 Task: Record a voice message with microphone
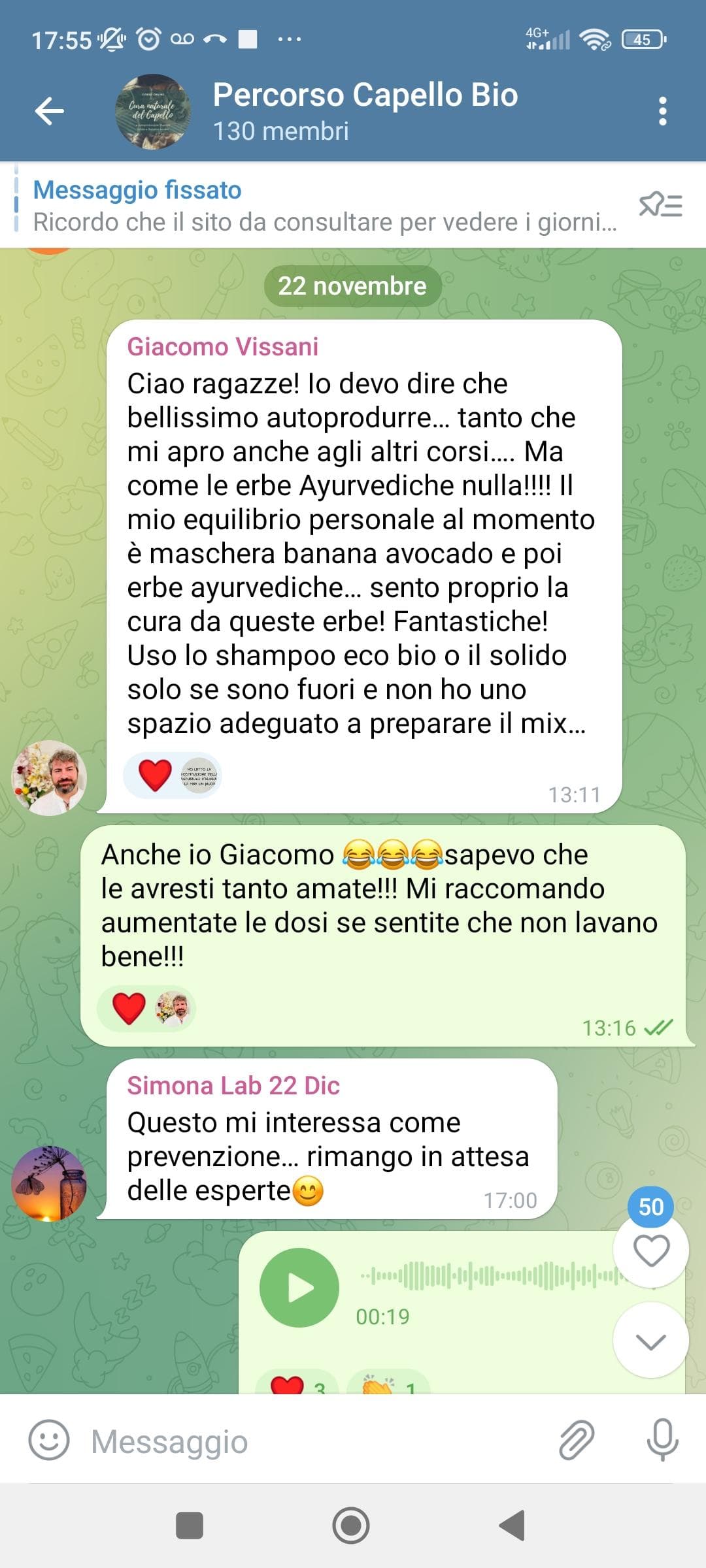click(x=662, y=1441)
